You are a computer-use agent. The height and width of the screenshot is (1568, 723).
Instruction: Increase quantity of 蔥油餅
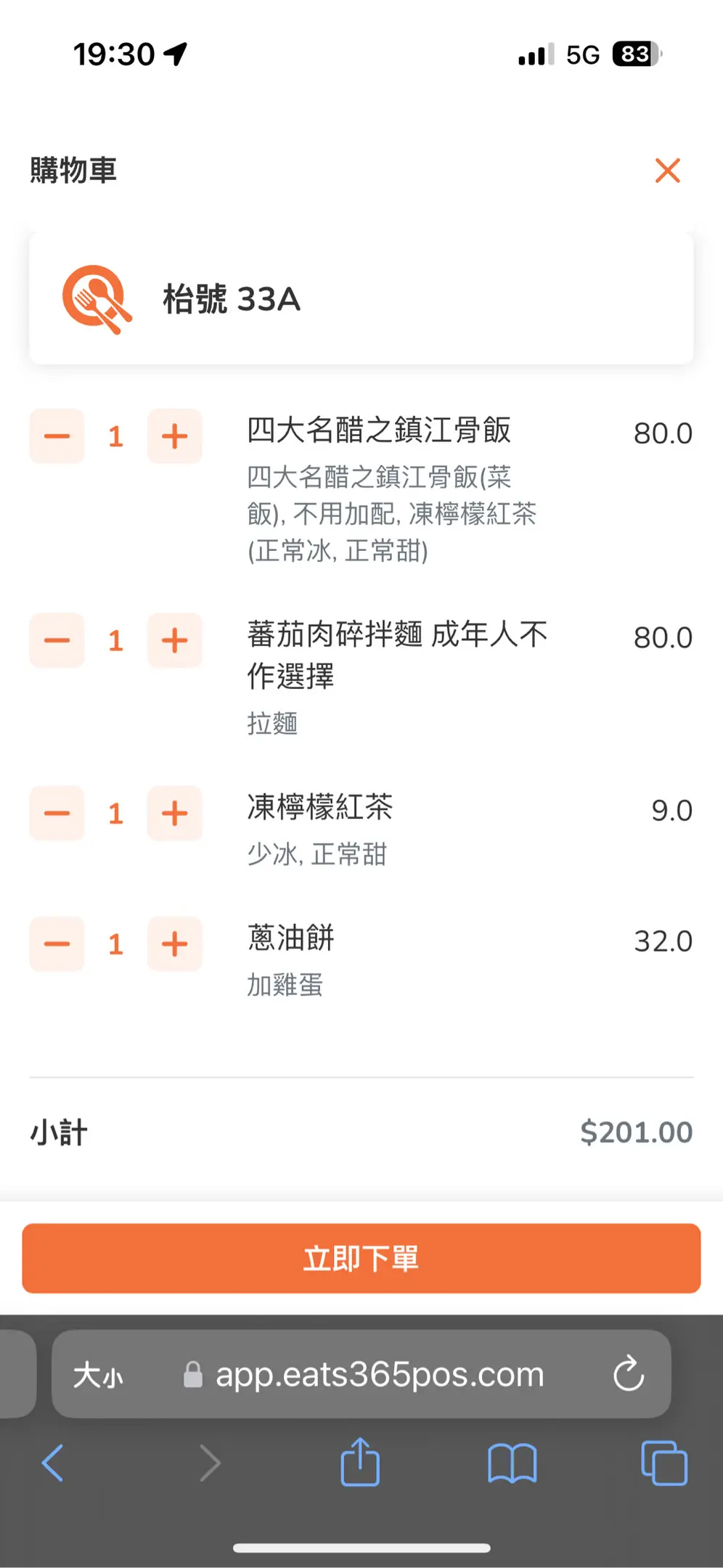coord(174,944)
